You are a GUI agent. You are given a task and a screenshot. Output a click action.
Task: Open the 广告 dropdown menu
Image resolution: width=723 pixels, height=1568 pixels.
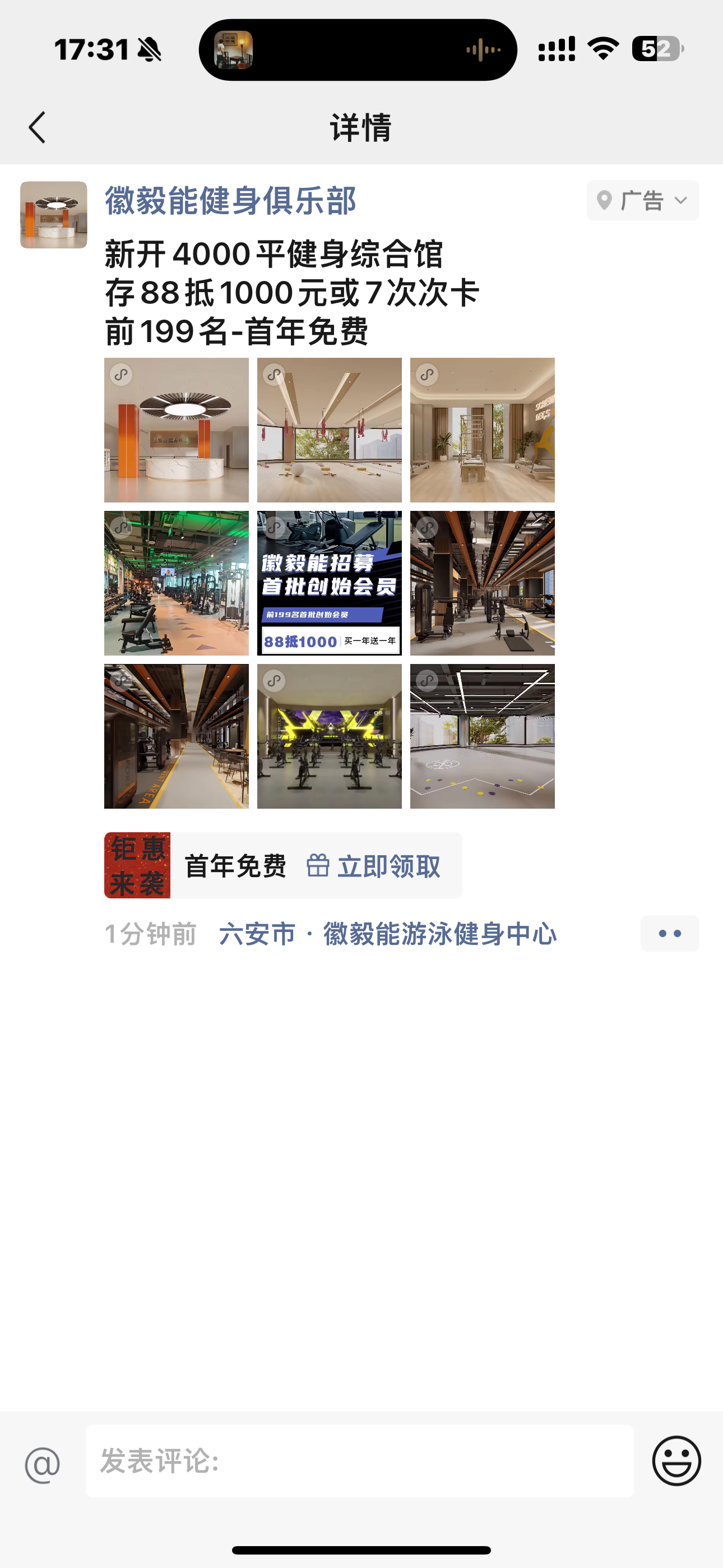click(643, 200)
